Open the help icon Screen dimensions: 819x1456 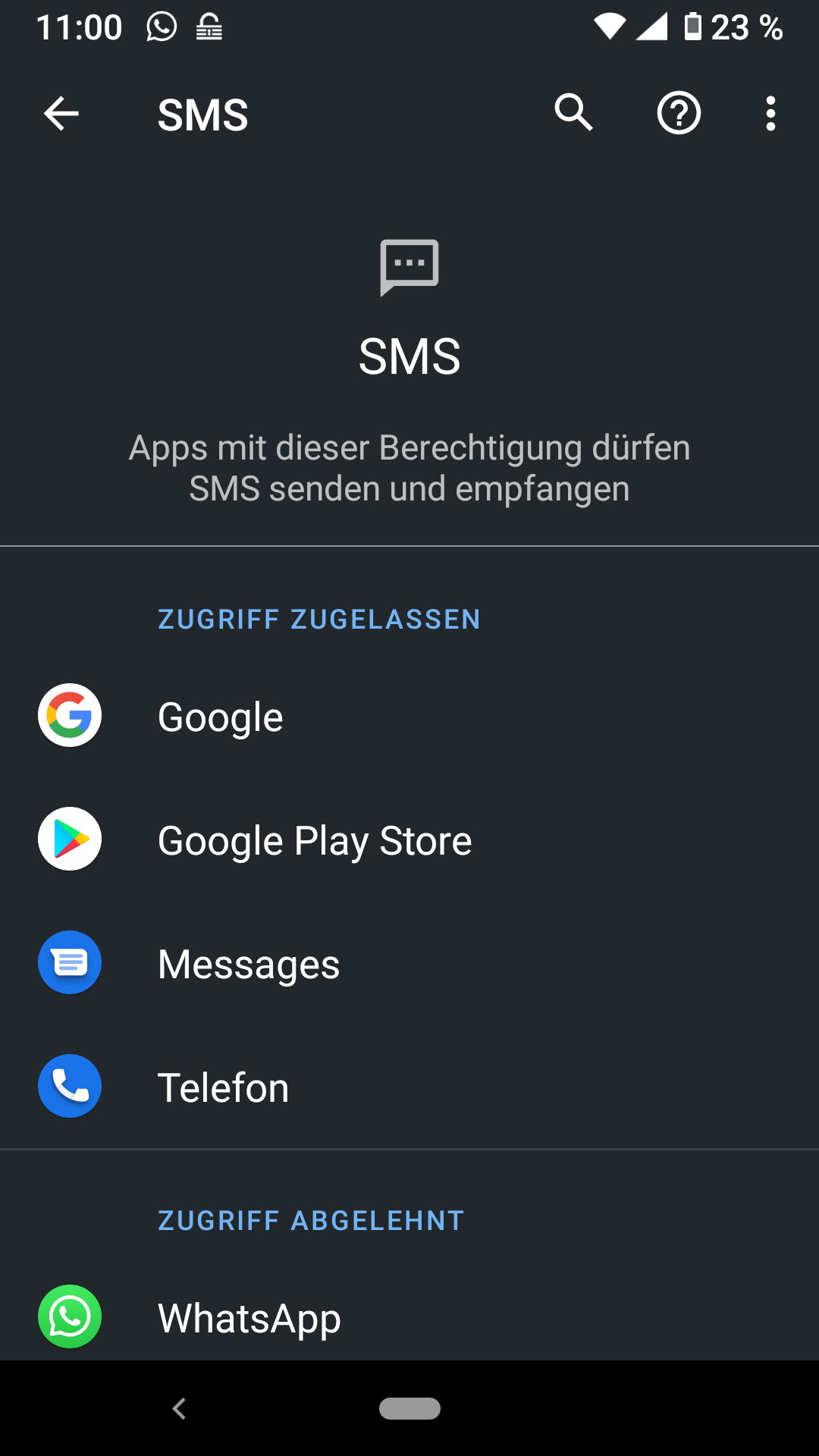(x=679, y=114)
